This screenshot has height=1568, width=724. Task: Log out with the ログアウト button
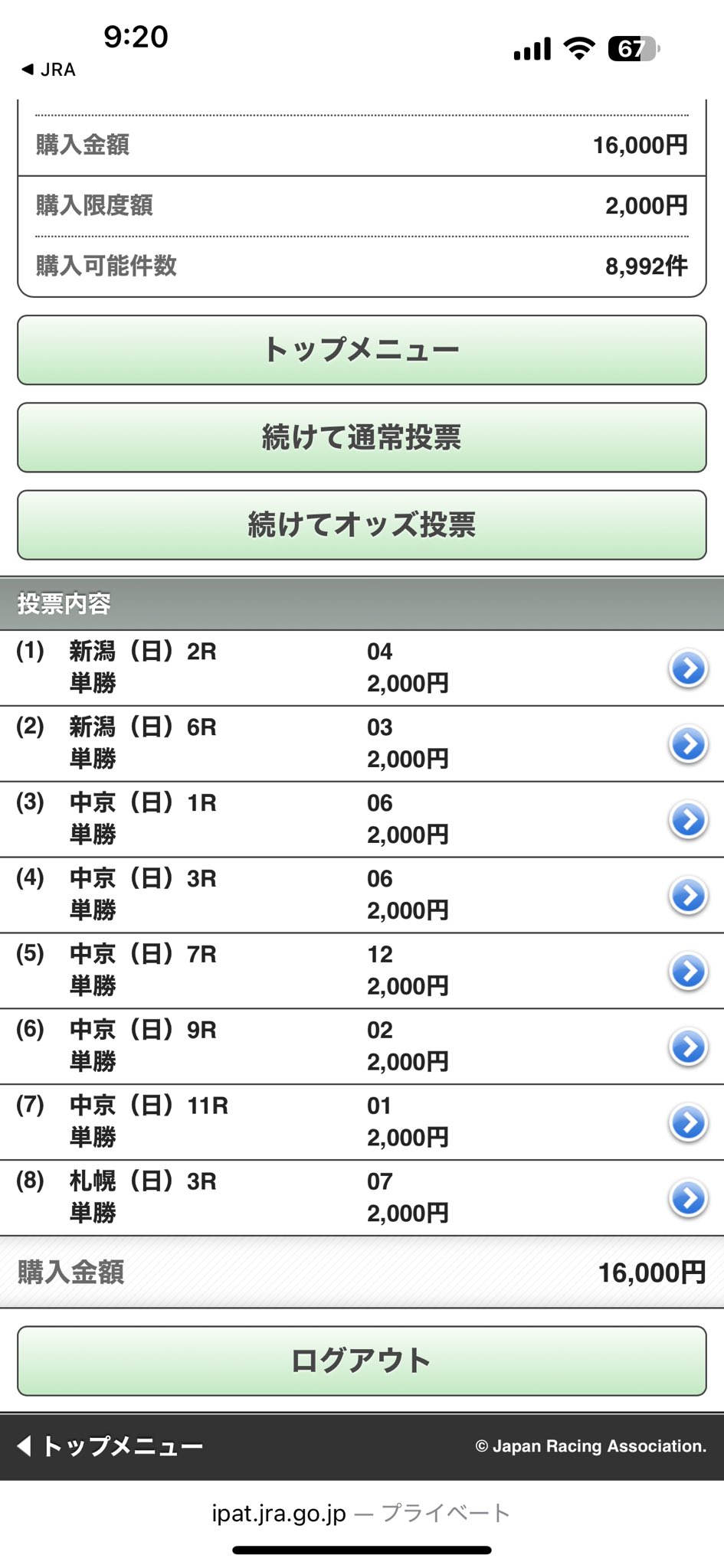pos(362,1361)
